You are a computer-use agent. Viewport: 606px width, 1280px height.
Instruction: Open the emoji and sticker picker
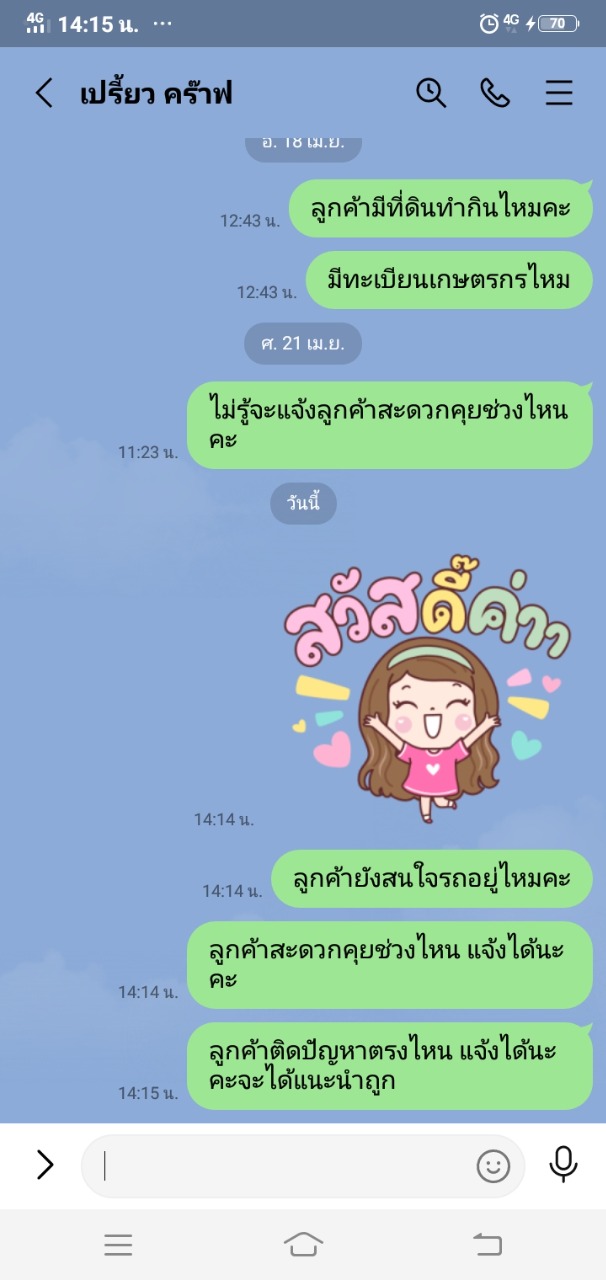493,1166
